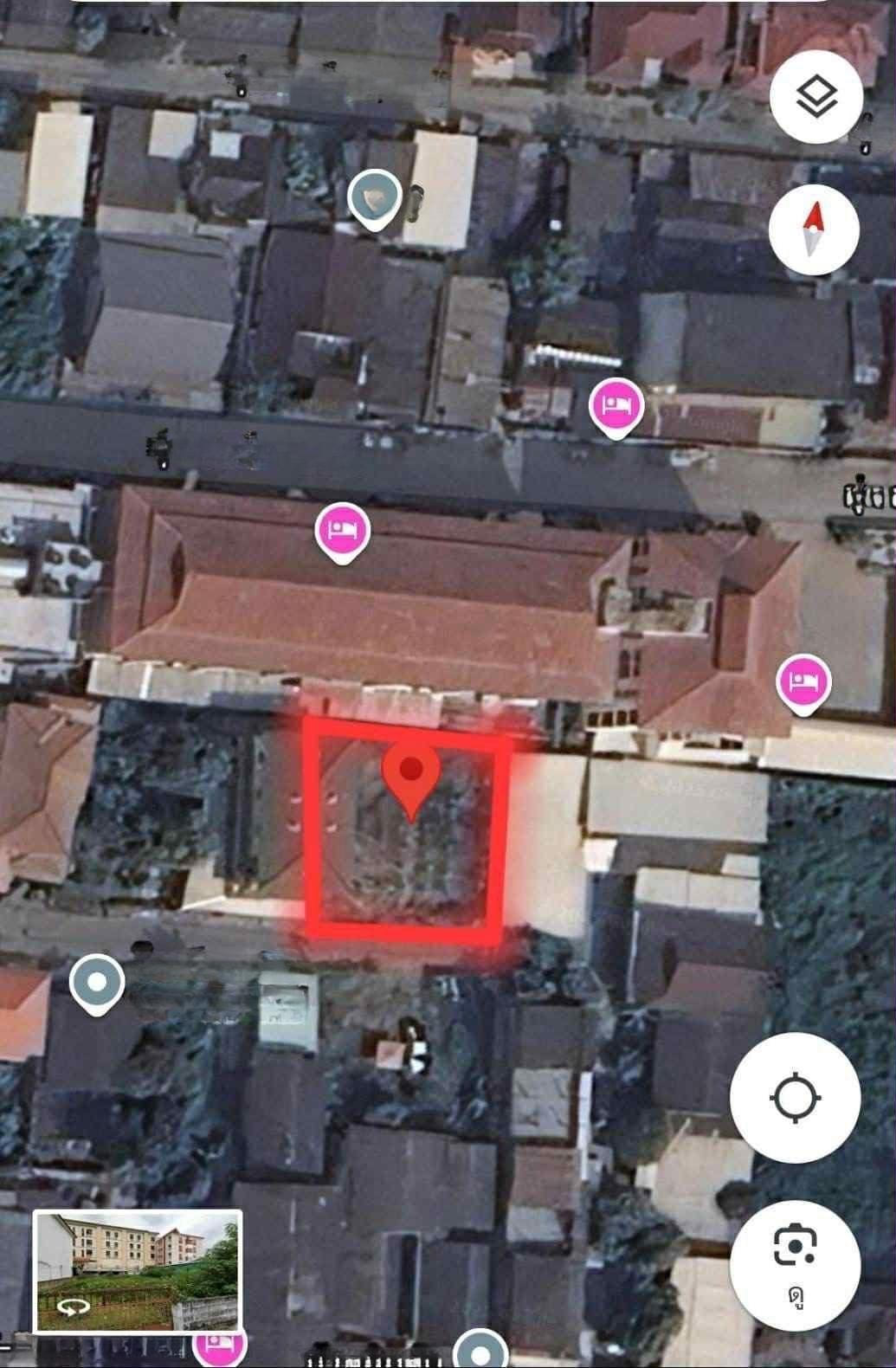
Task: Open the Street View photo thumbnail
Action: tap(138, 1270)
